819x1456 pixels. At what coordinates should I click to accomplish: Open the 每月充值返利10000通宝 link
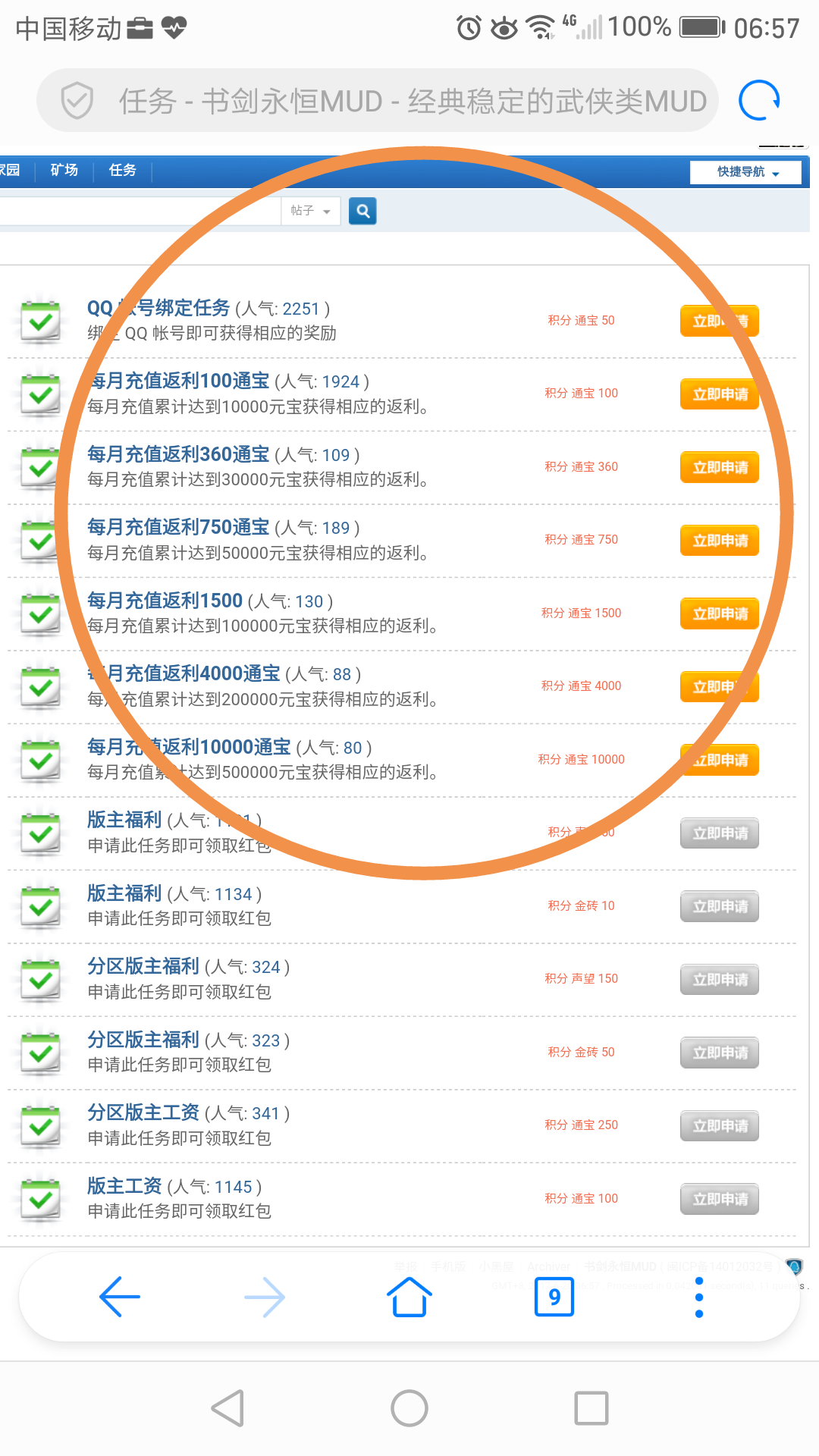[x=190, y=747]
